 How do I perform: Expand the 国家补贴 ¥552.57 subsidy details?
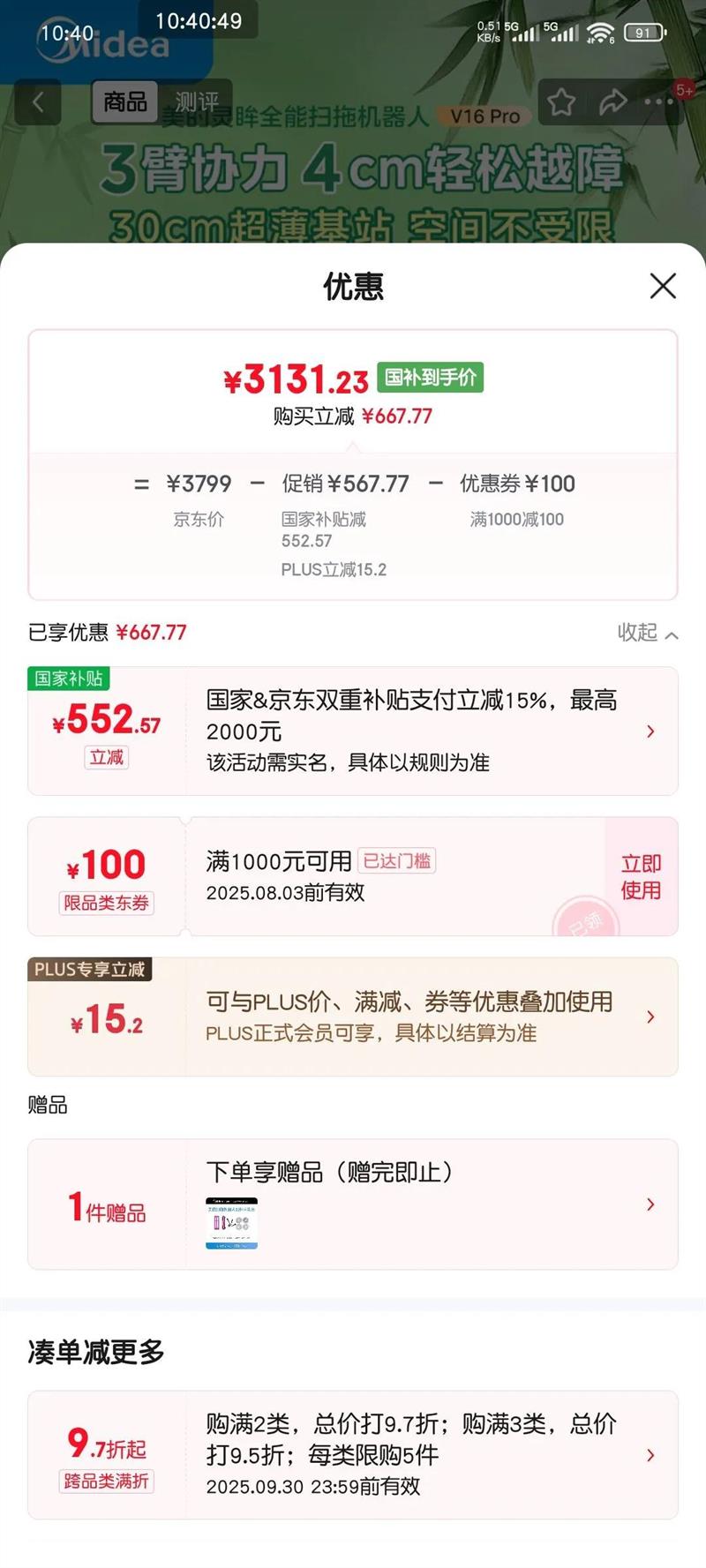(x=650, y=731)
